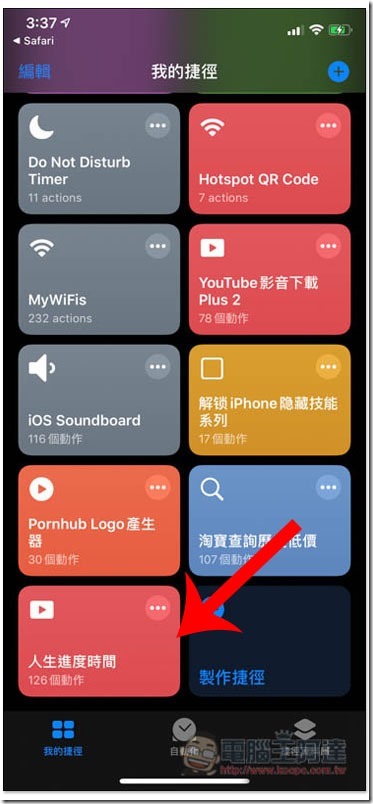Open options for Do Not Disturb Timer

pos(158,126)
